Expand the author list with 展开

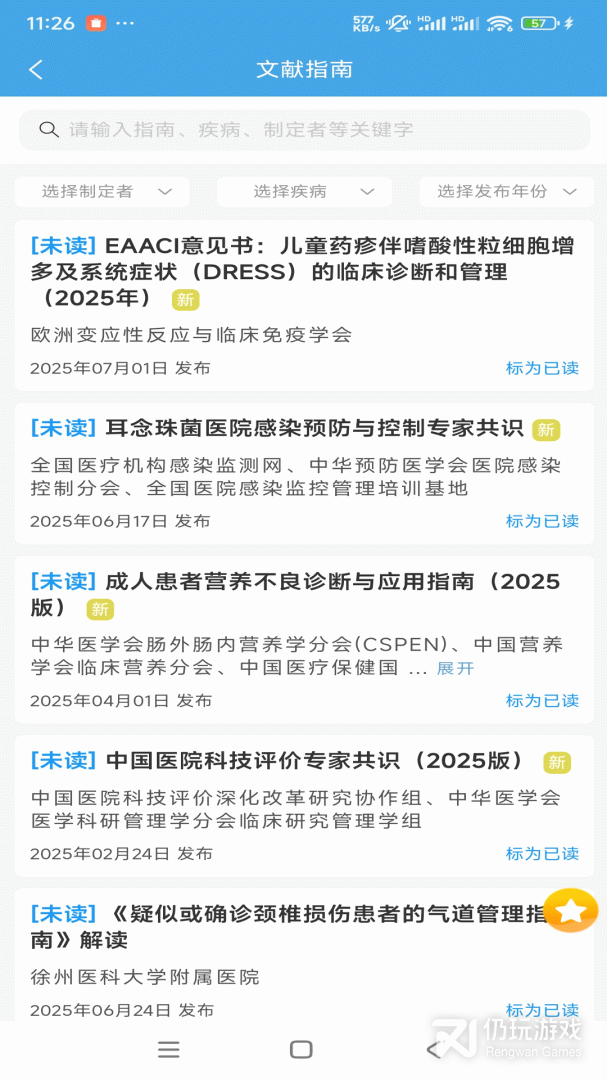point(455,668)
